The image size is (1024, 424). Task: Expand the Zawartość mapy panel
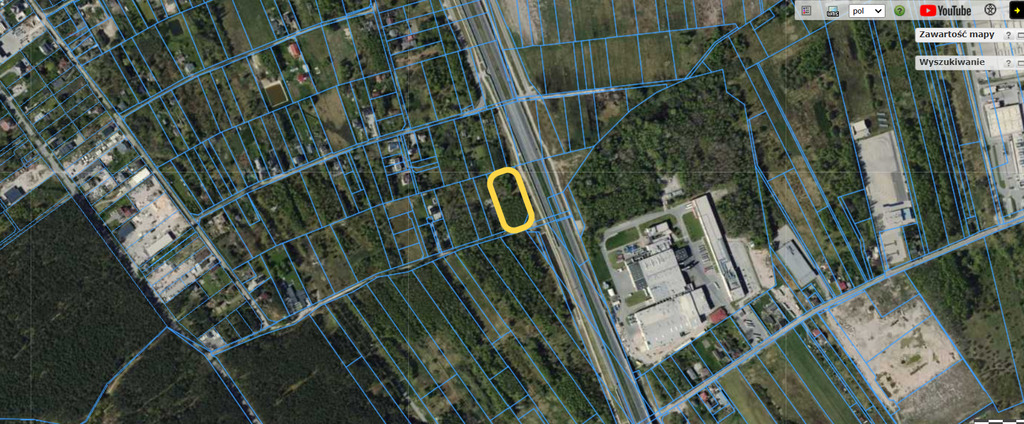coord(1020,35)
